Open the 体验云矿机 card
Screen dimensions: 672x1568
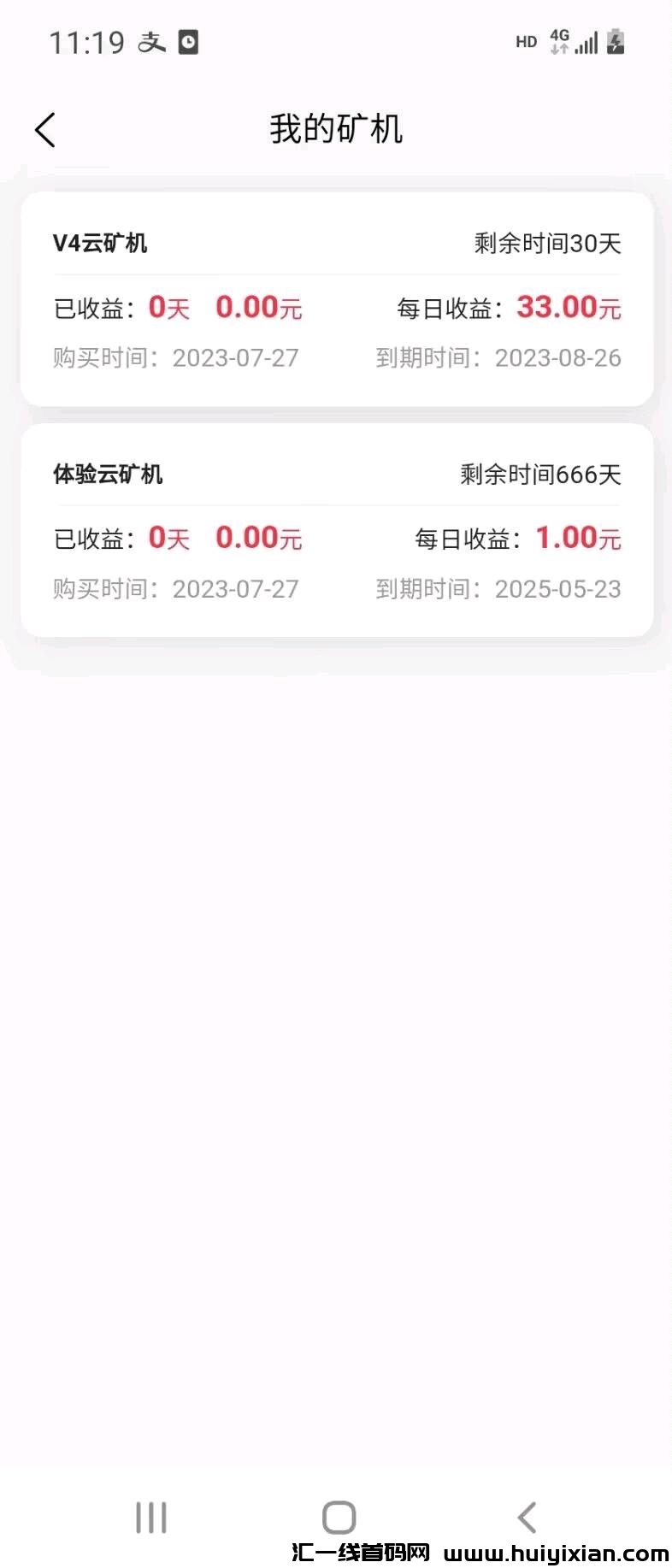tap(336, 529)
